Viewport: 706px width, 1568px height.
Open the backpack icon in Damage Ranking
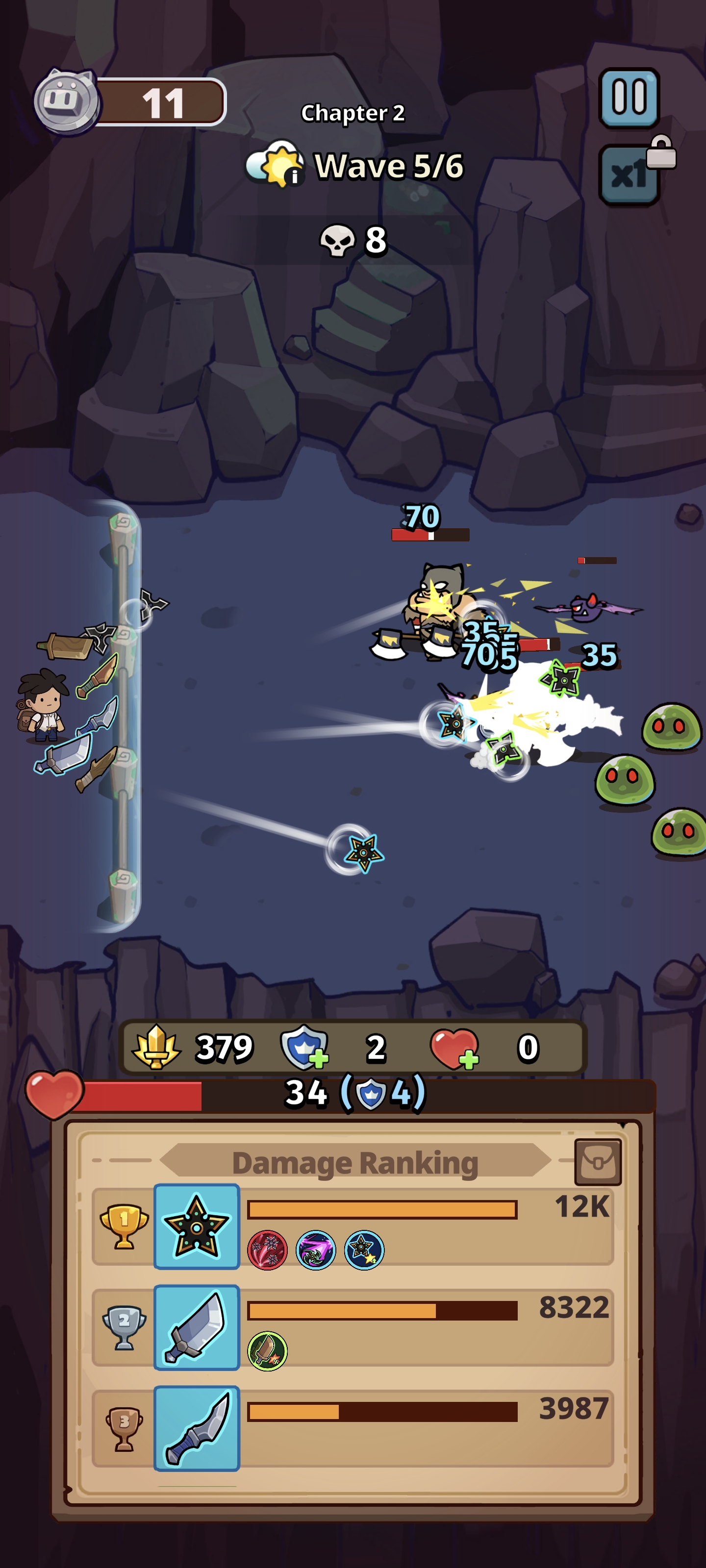point(598,1162)
